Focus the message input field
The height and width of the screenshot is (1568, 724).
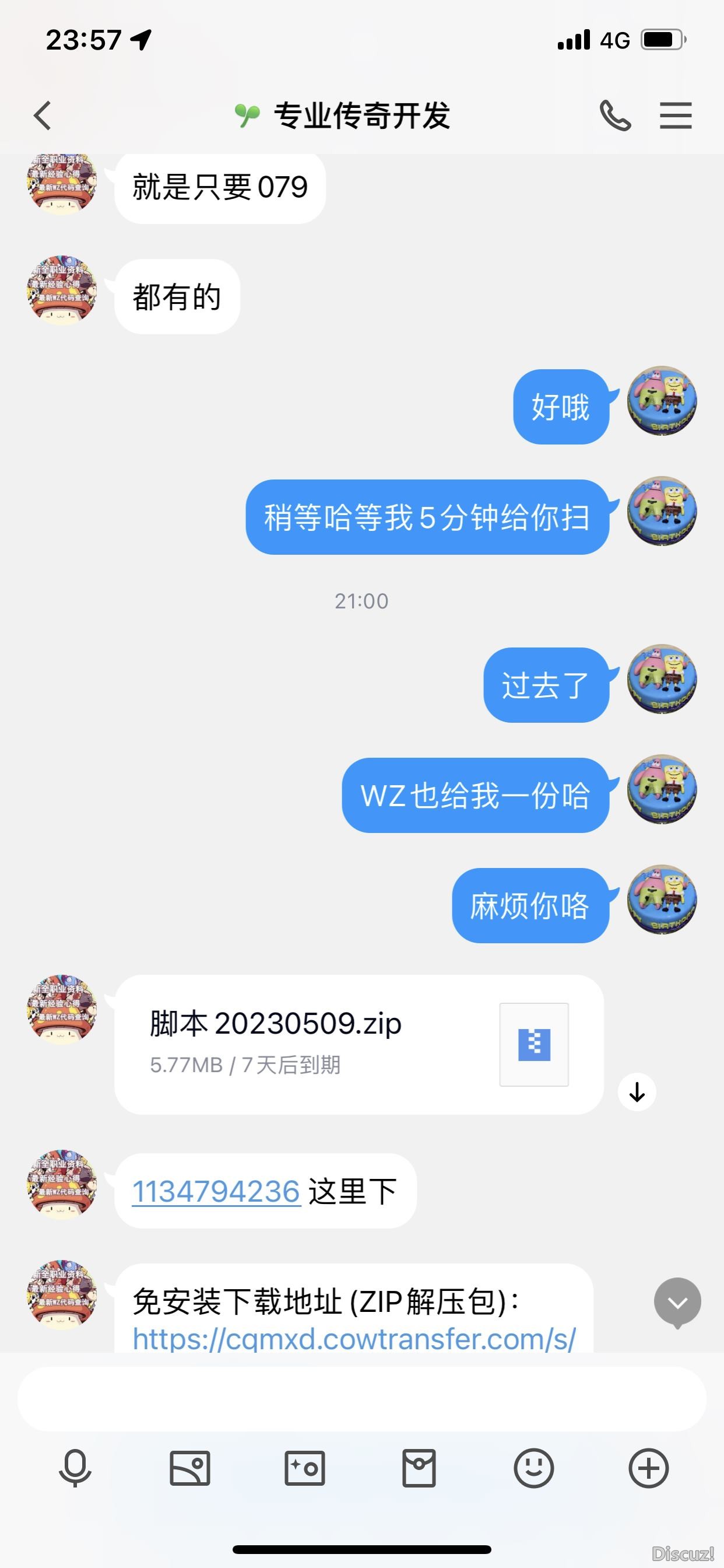361,1399
